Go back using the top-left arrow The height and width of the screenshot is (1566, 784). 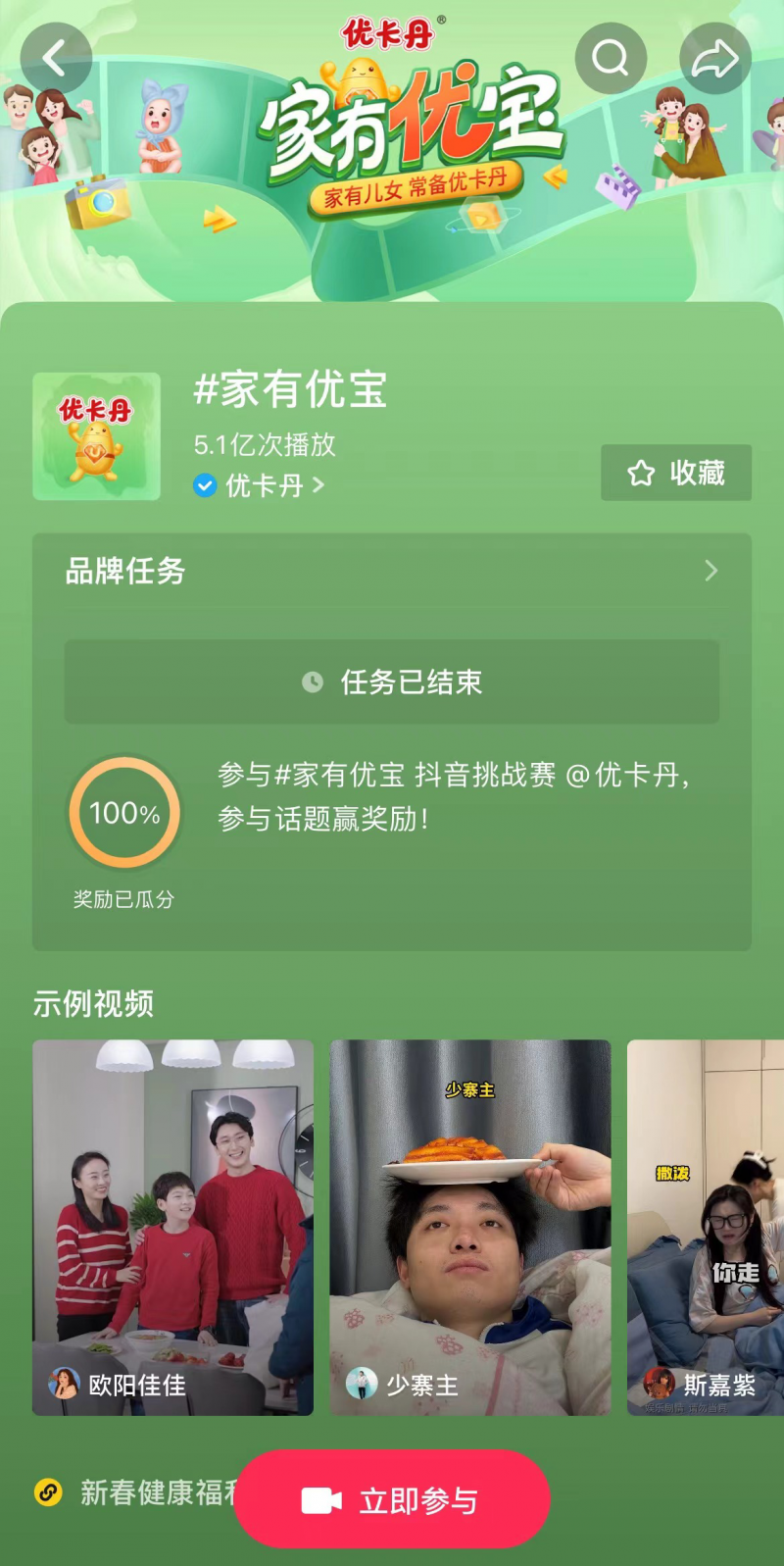pyautogui.click(x=56, y=59)
